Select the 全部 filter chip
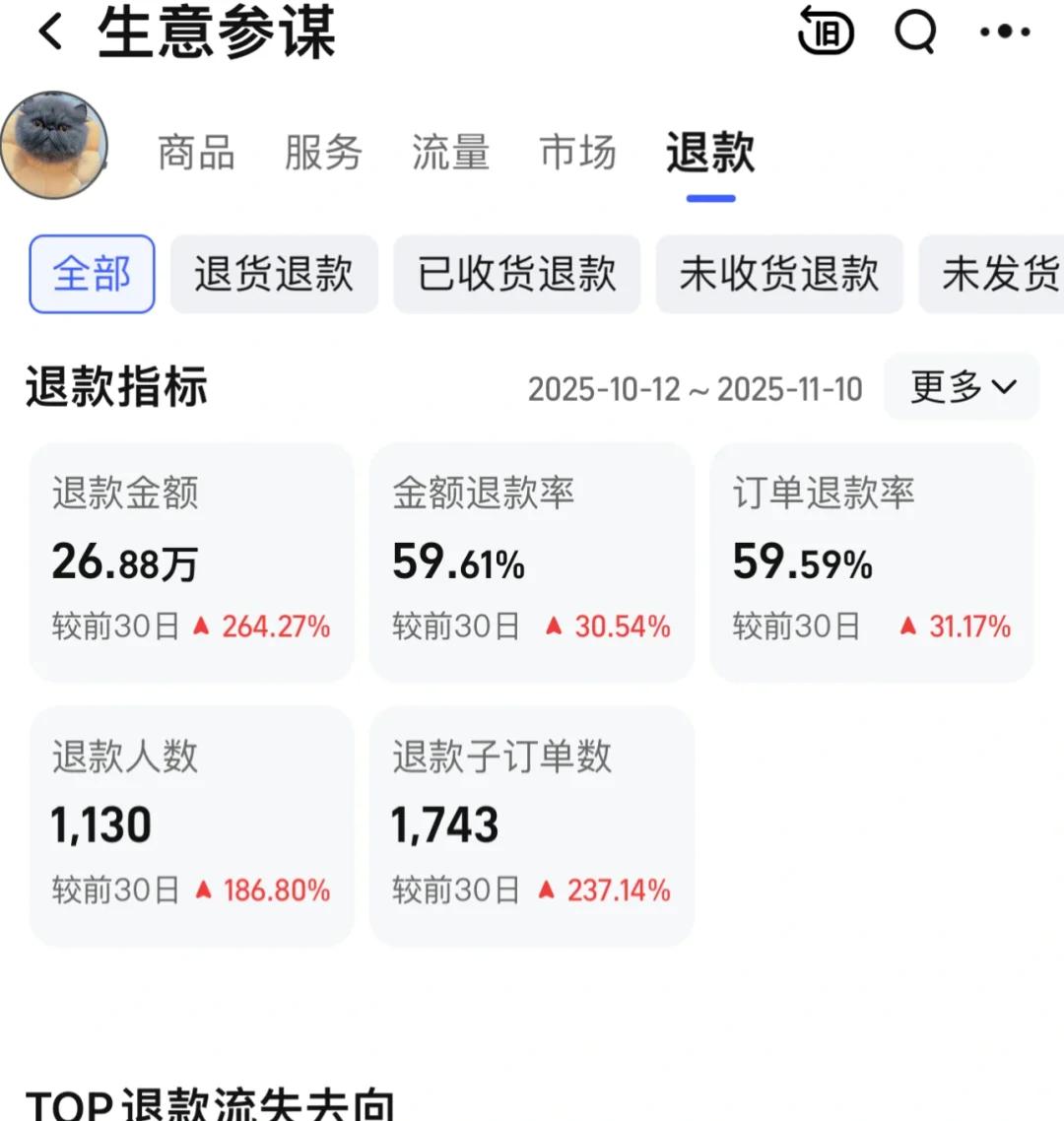 pos(92,274)
